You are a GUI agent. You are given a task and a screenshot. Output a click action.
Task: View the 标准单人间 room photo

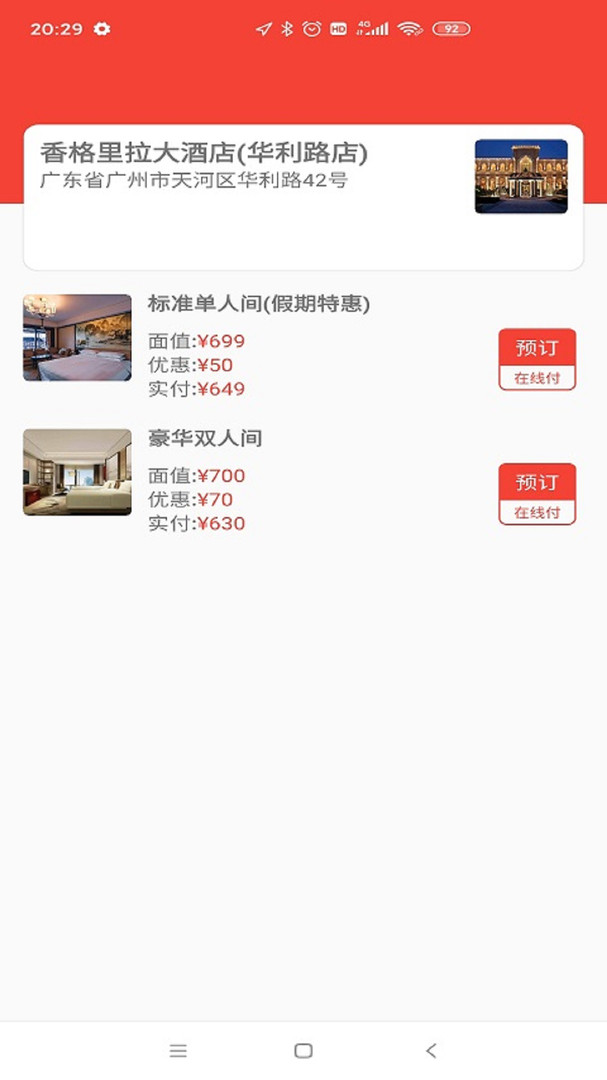click(x=77, y=338)
